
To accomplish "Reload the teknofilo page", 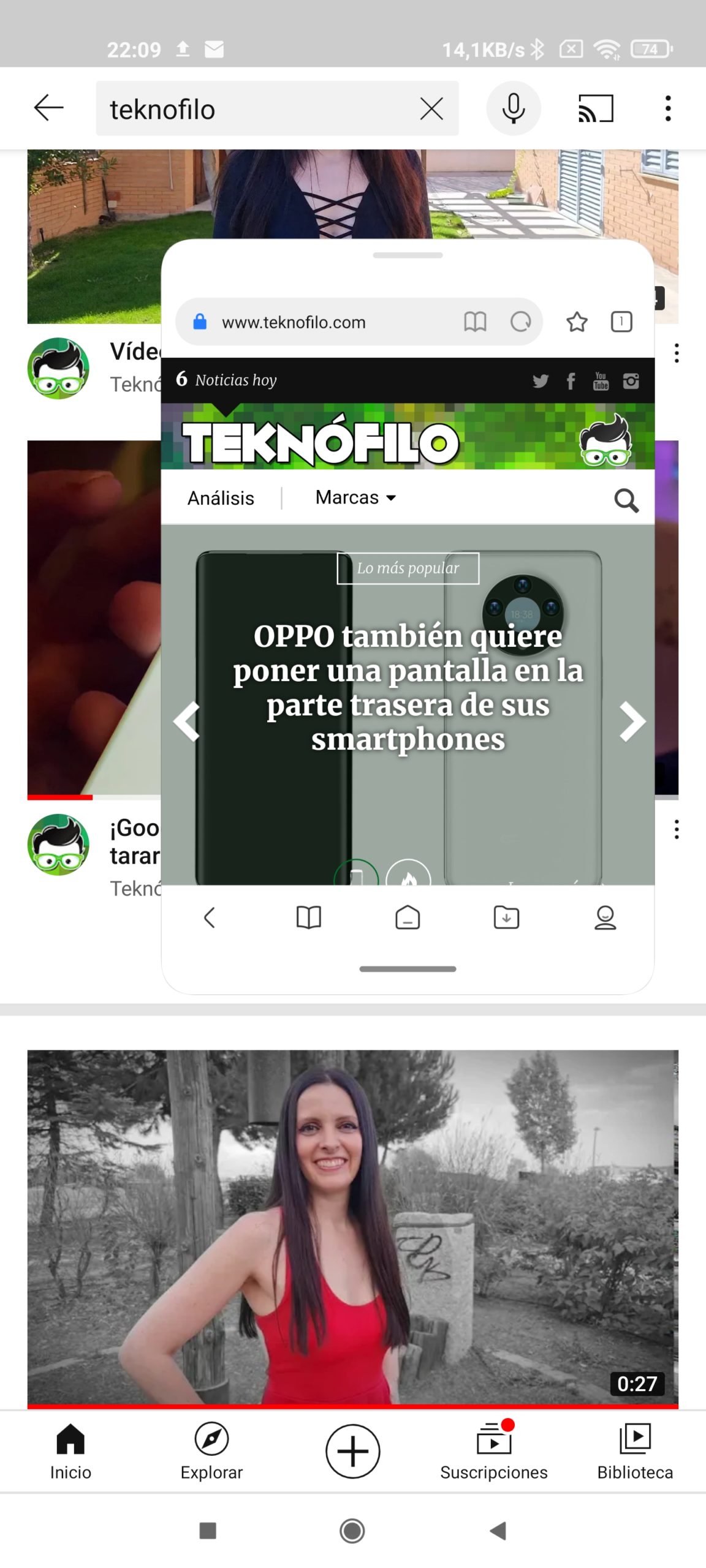I will (x=520, y=322).
